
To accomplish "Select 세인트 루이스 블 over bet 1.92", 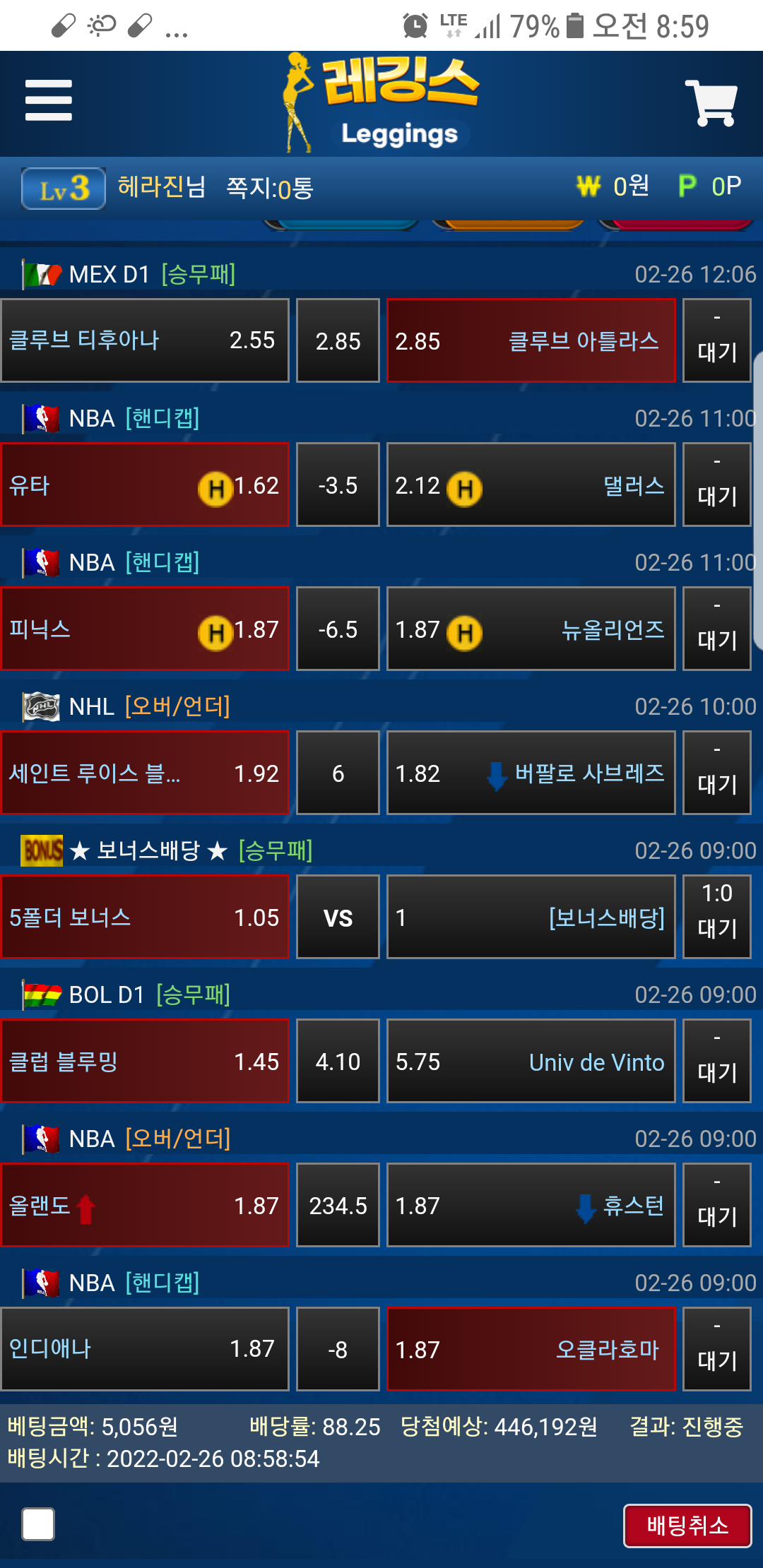I will pyautogui.click(x=145, y=773).
